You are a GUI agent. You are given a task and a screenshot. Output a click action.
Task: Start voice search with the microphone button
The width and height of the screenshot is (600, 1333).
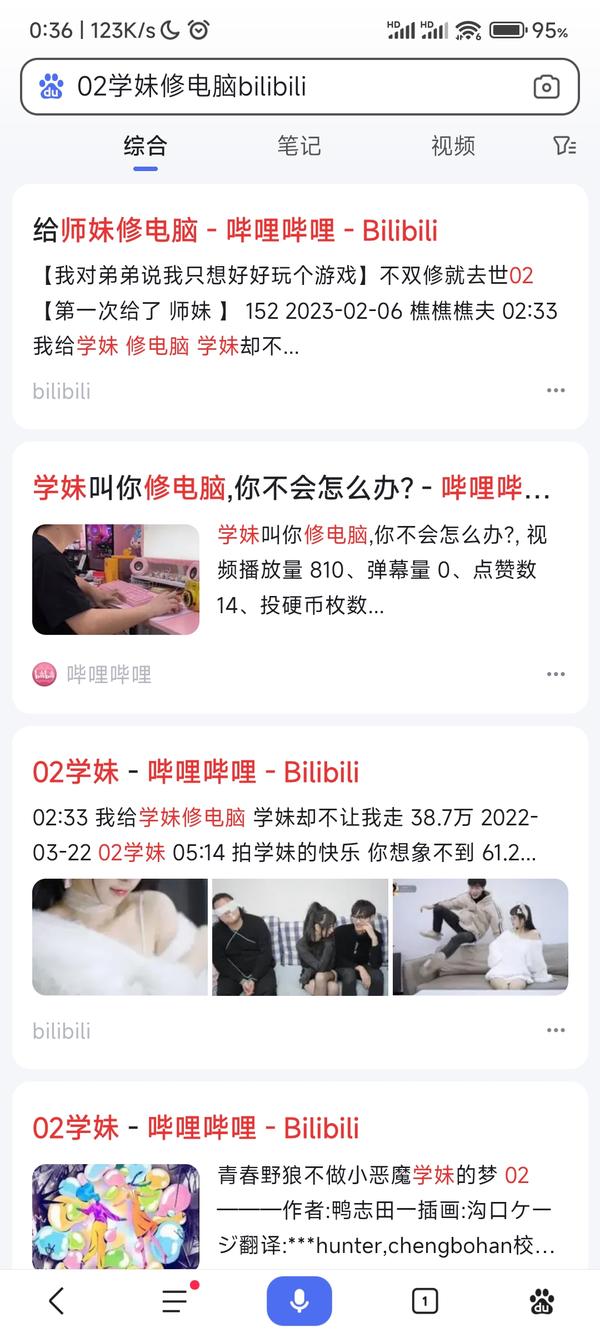(299, 1301)
